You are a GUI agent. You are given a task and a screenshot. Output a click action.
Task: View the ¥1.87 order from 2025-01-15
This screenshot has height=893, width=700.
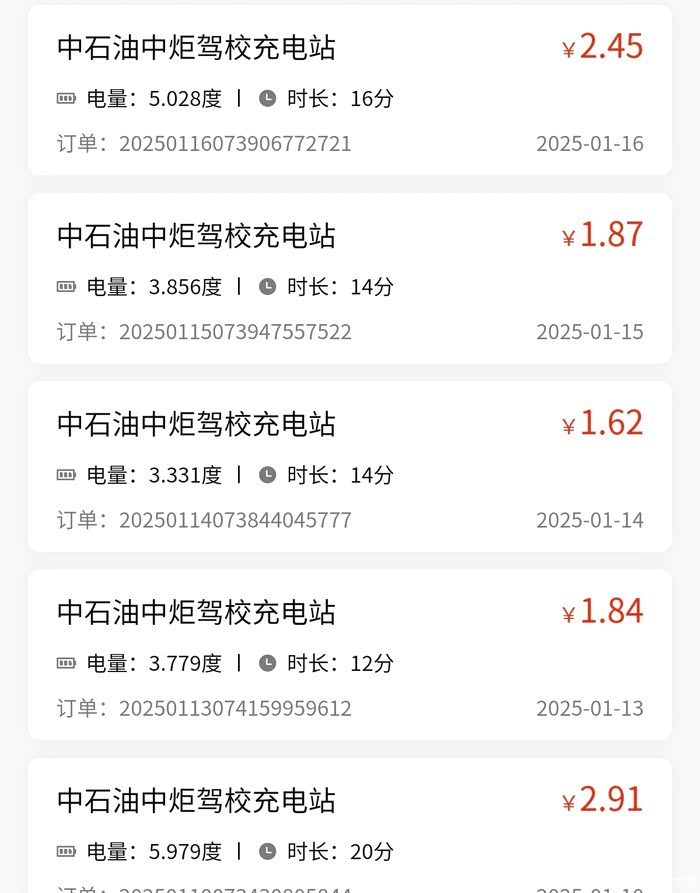point(349,279)
